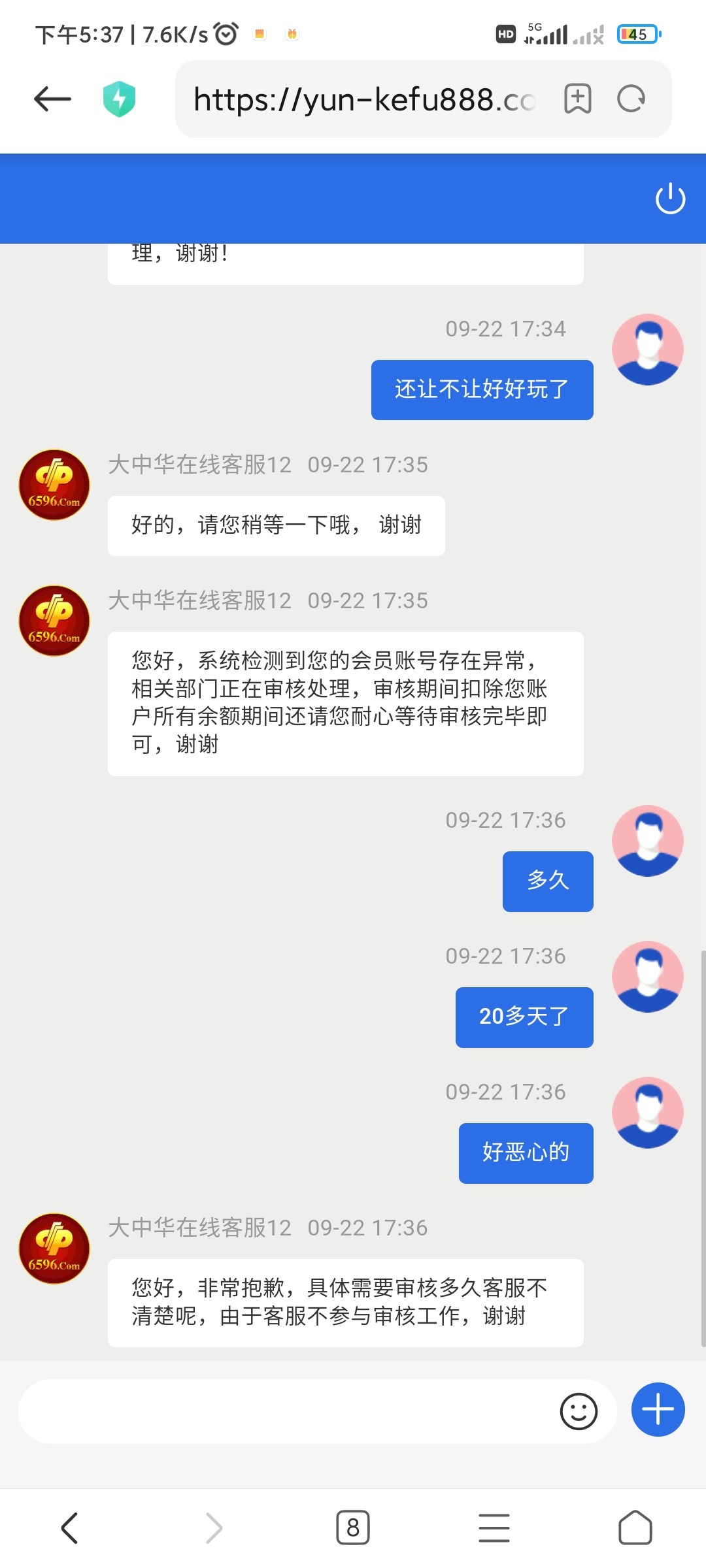Go to the browser home page
This screenshot has width=706, height=1568.
pos(635,1528)
